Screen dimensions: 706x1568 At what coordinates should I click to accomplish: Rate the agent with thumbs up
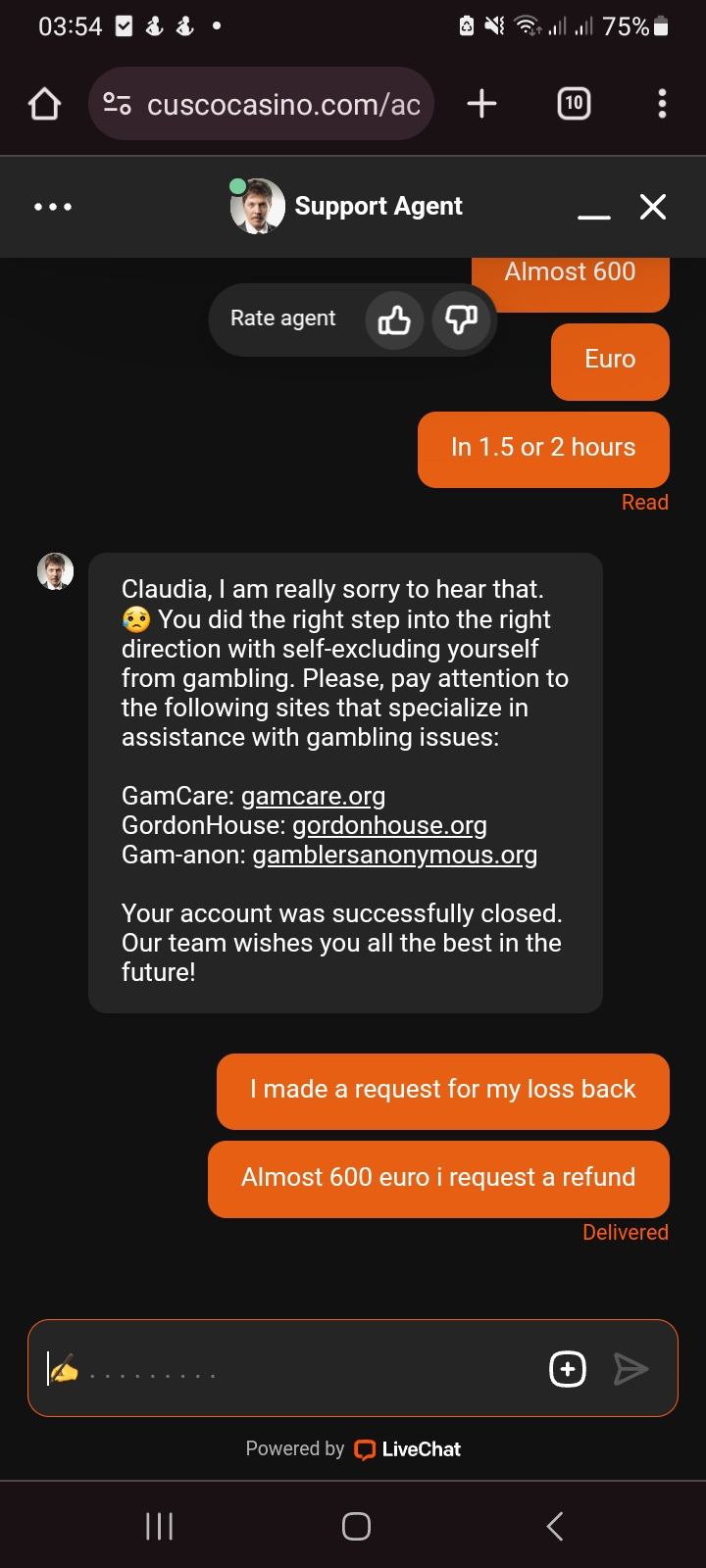coord(394,318)
